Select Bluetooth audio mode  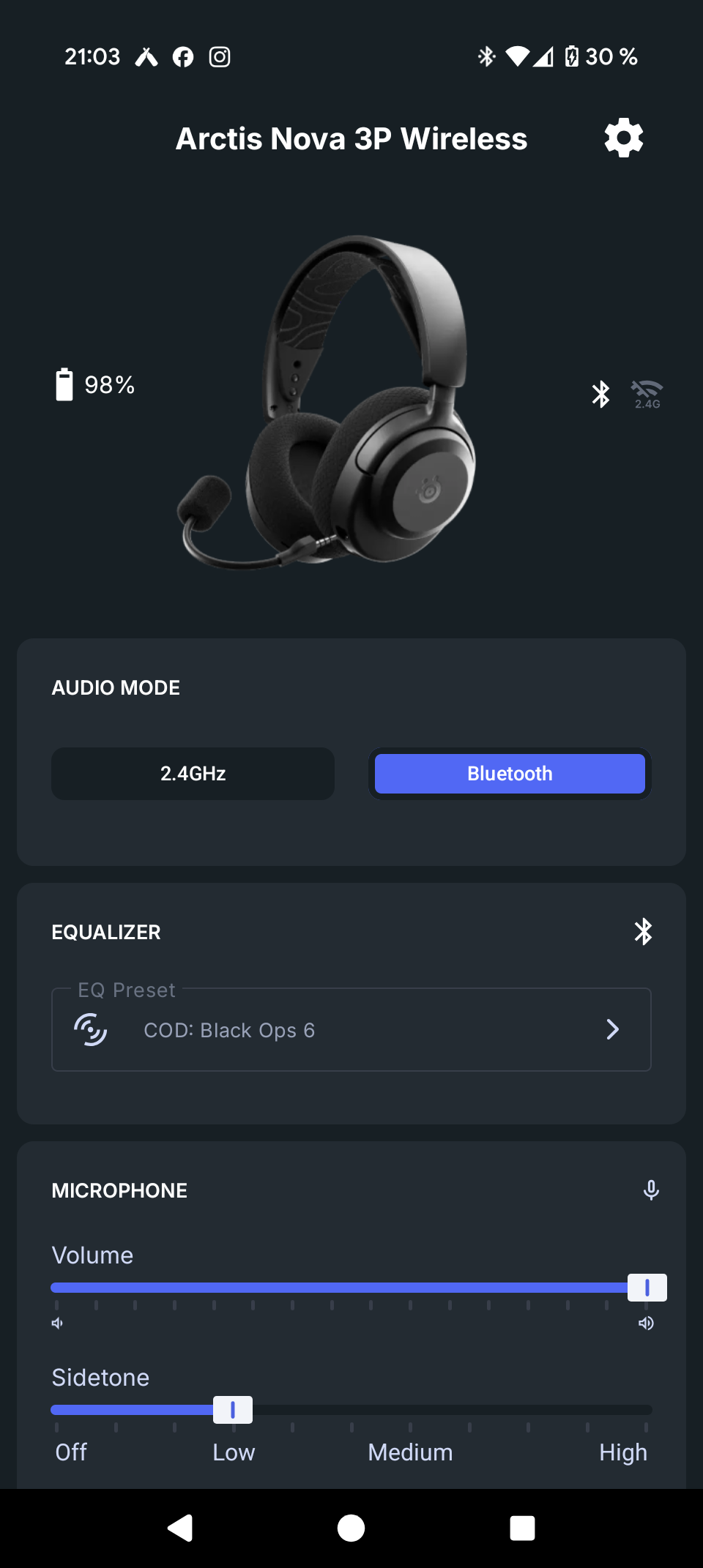pos(510,774)
